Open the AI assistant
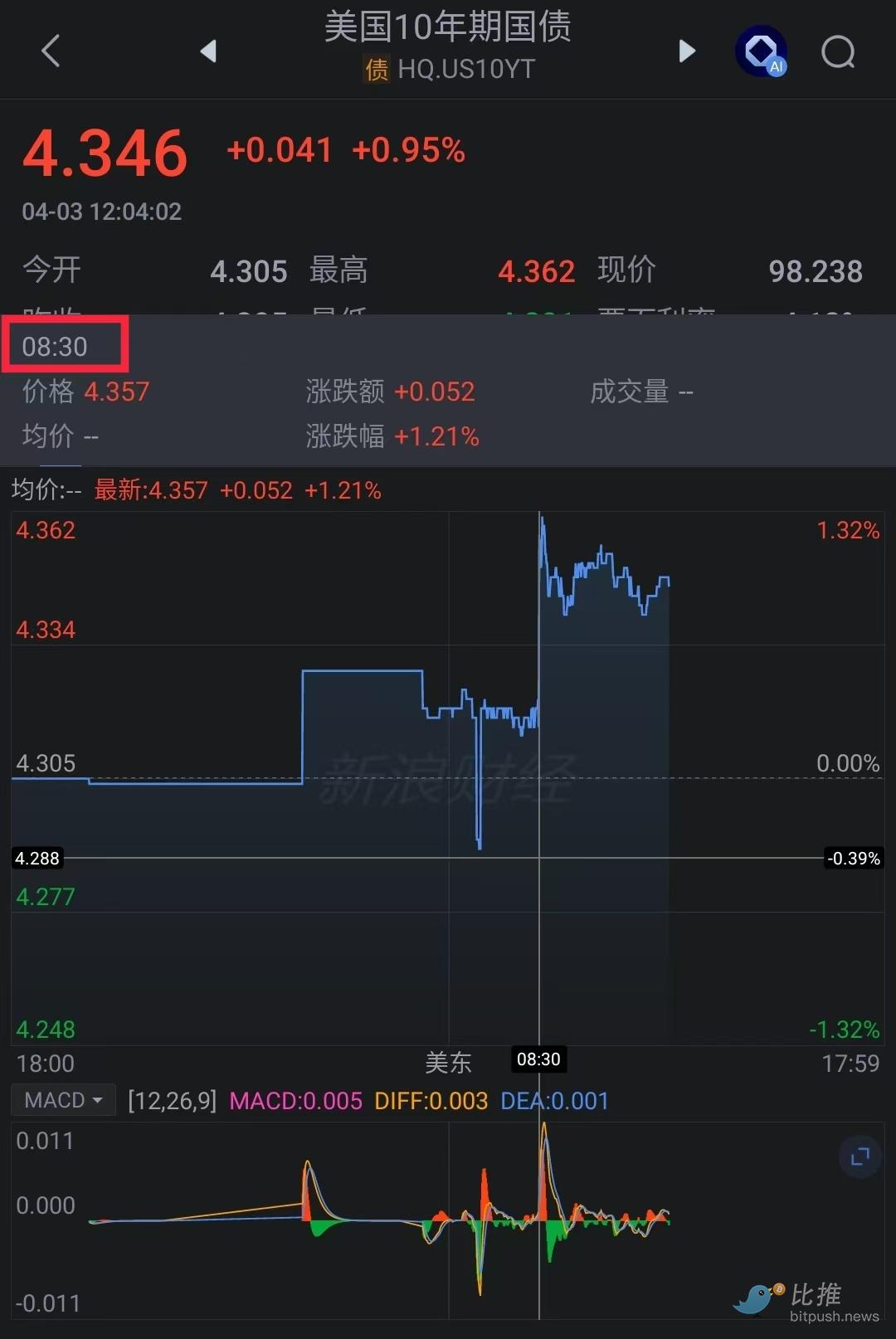This screenshot has height=1339, width=896. click(761, 51)
